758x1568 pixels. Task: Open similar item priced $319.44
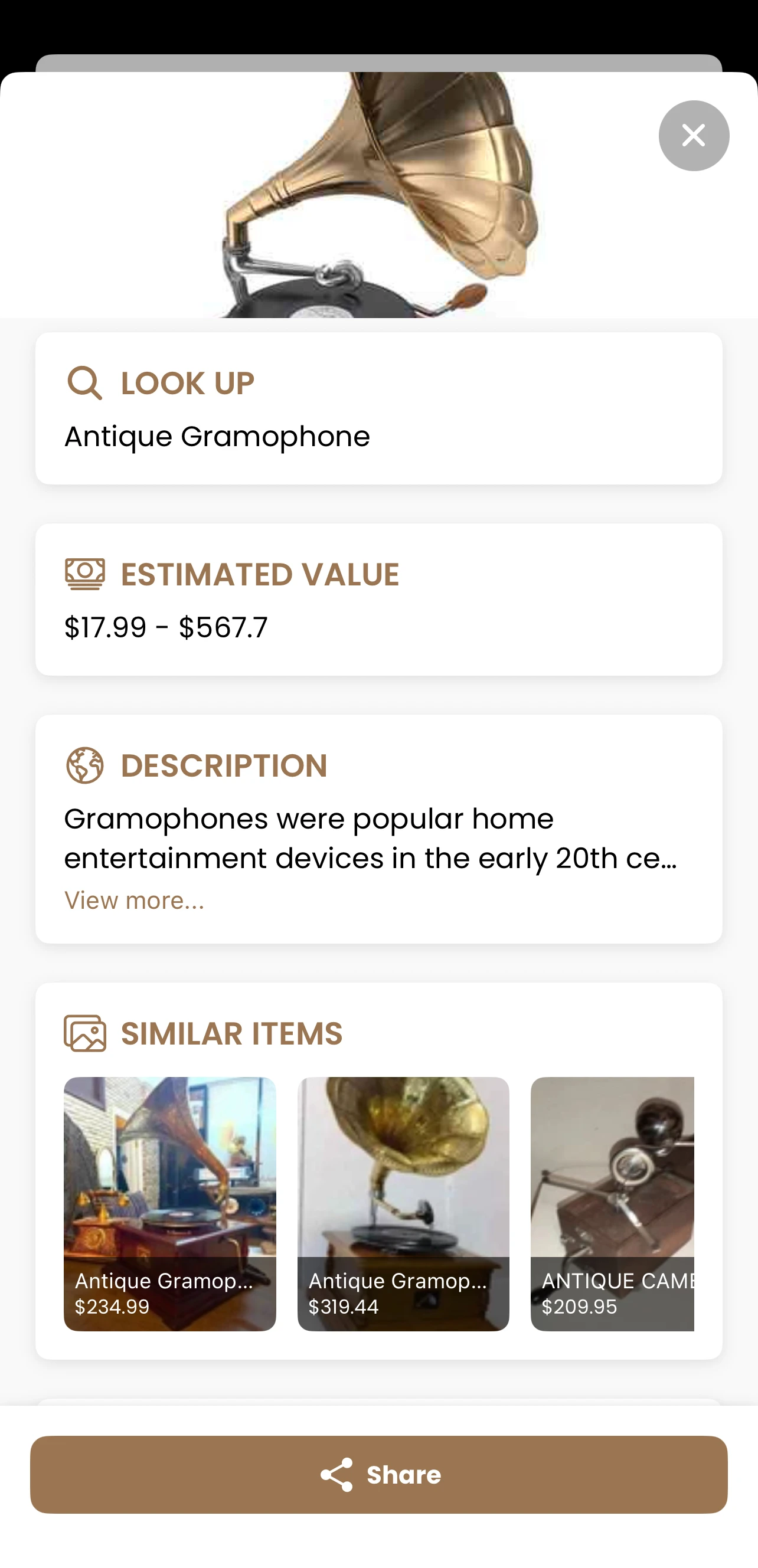(403, 1203)
